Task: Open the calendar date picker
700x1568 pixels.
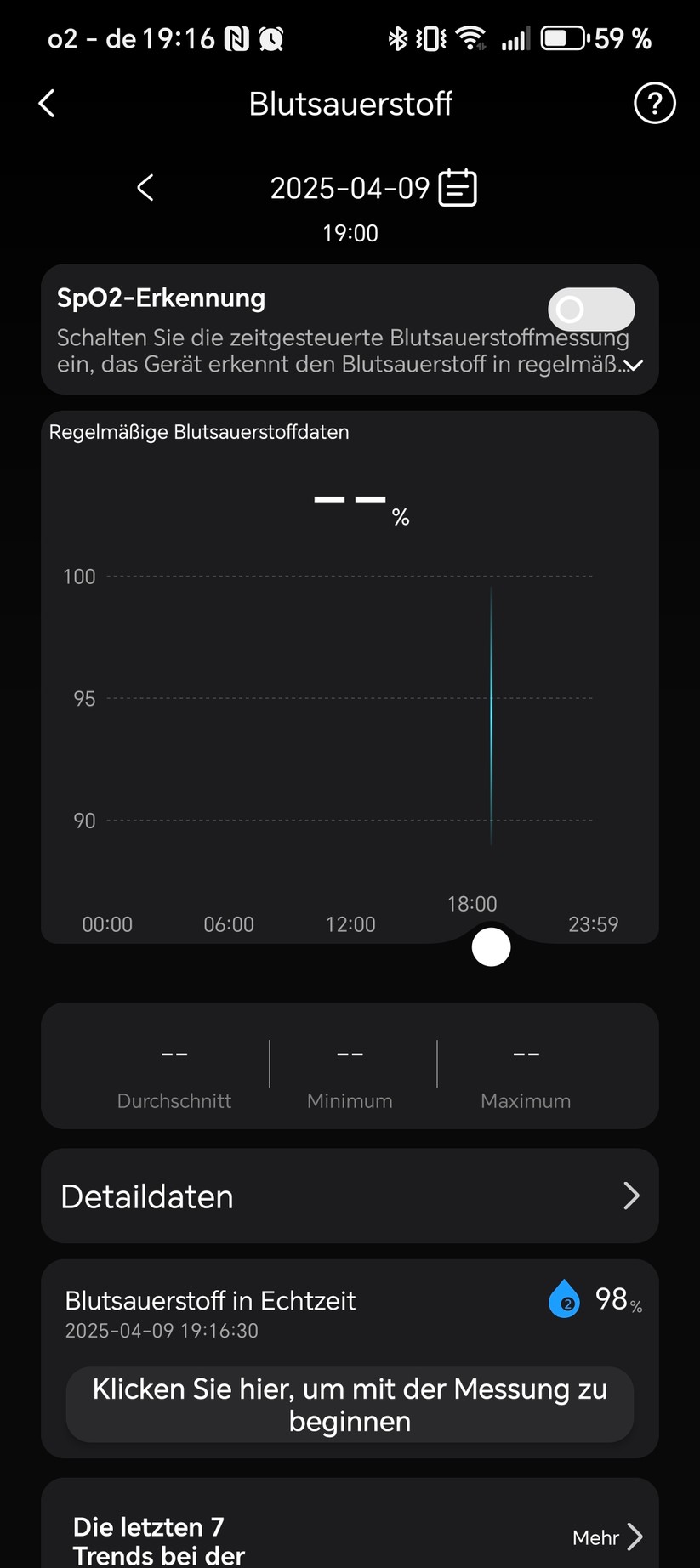Action: click(458, 188)
